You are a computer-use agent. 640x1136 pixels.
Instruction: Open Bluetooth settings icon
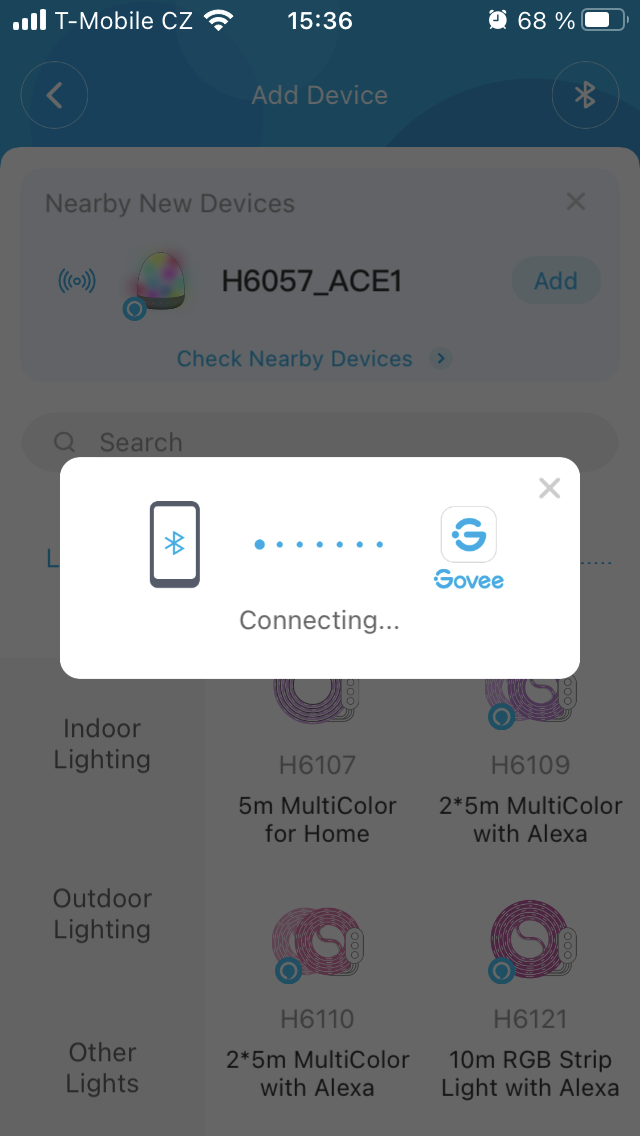click(585, 96)
